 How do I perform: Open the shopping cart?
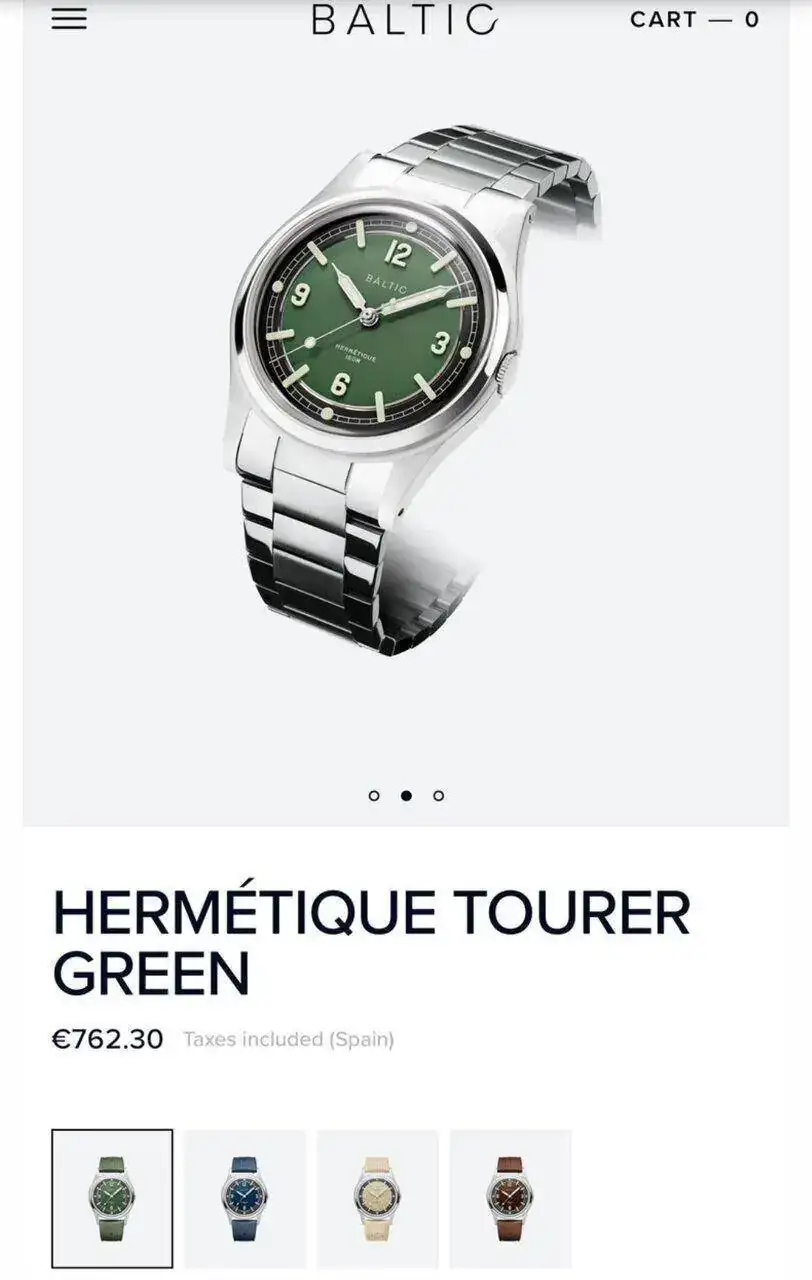694,19
